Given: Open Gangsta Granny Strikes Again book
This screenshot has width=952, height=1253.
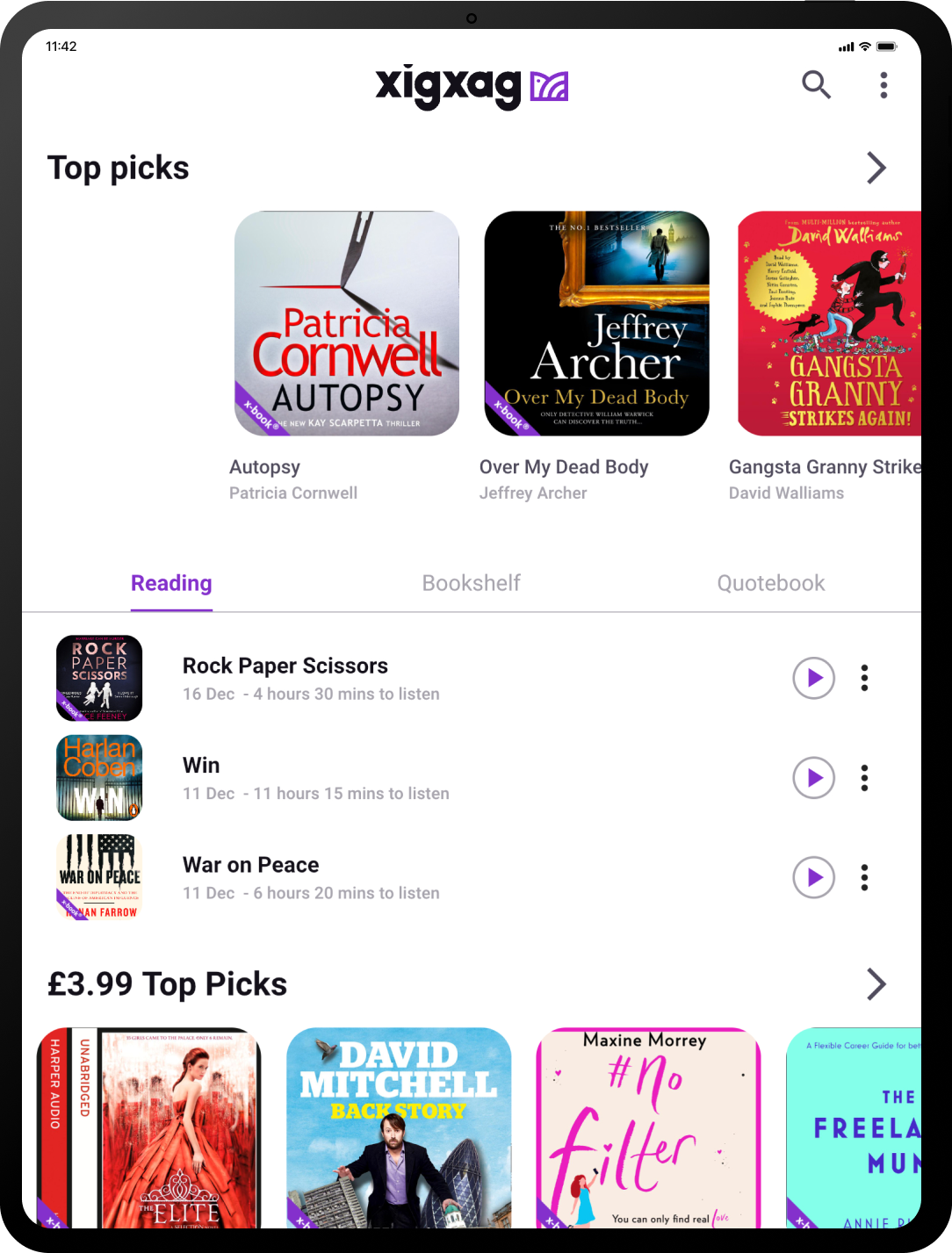Looking at the screenshot, I should pyautogui.click(x=829, y=323).
